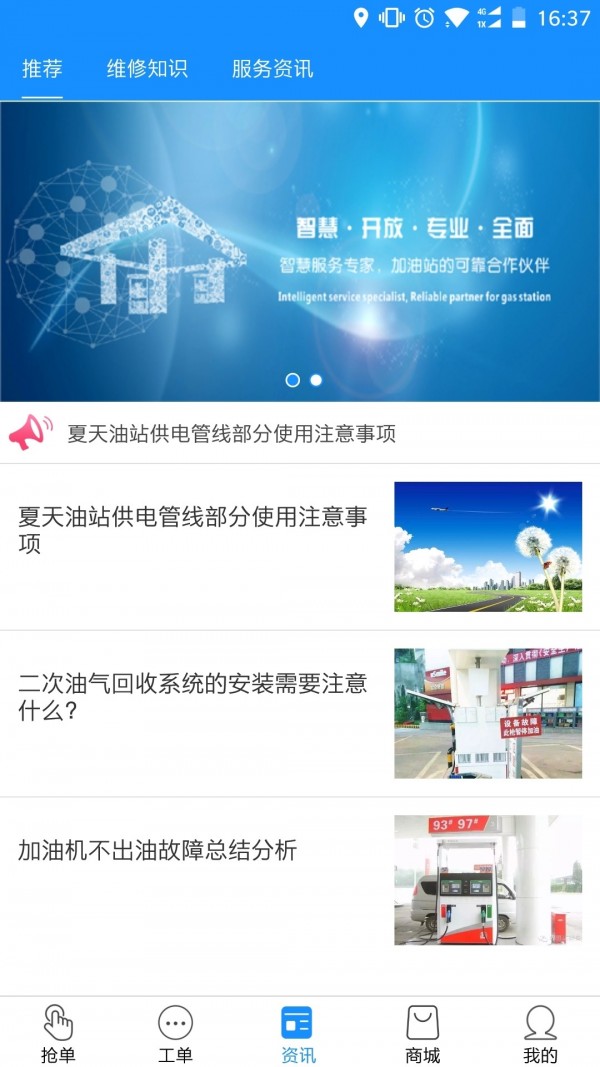Read the article 夏天油站供电管线部分使用注意事项

tap(193, 530)
